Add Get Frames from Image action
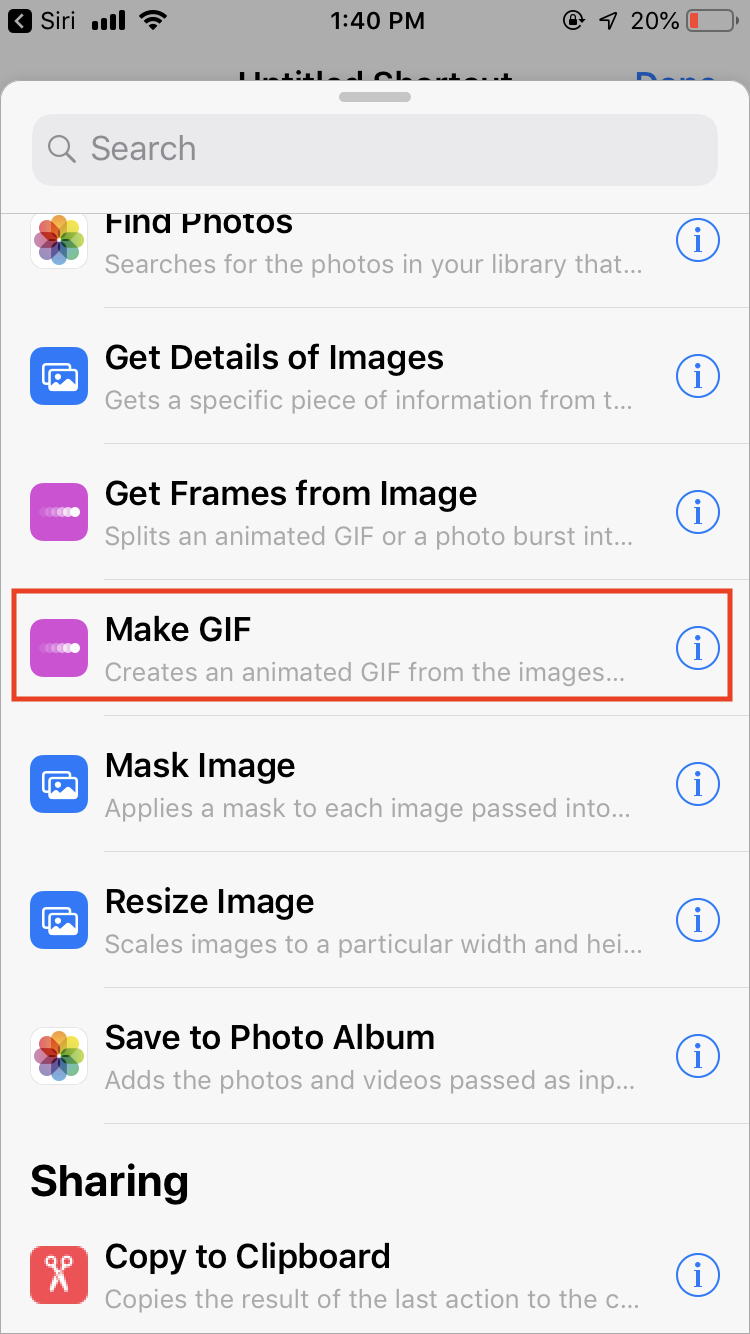Screen dimensions: 750x1334 (x=340, y=513)
